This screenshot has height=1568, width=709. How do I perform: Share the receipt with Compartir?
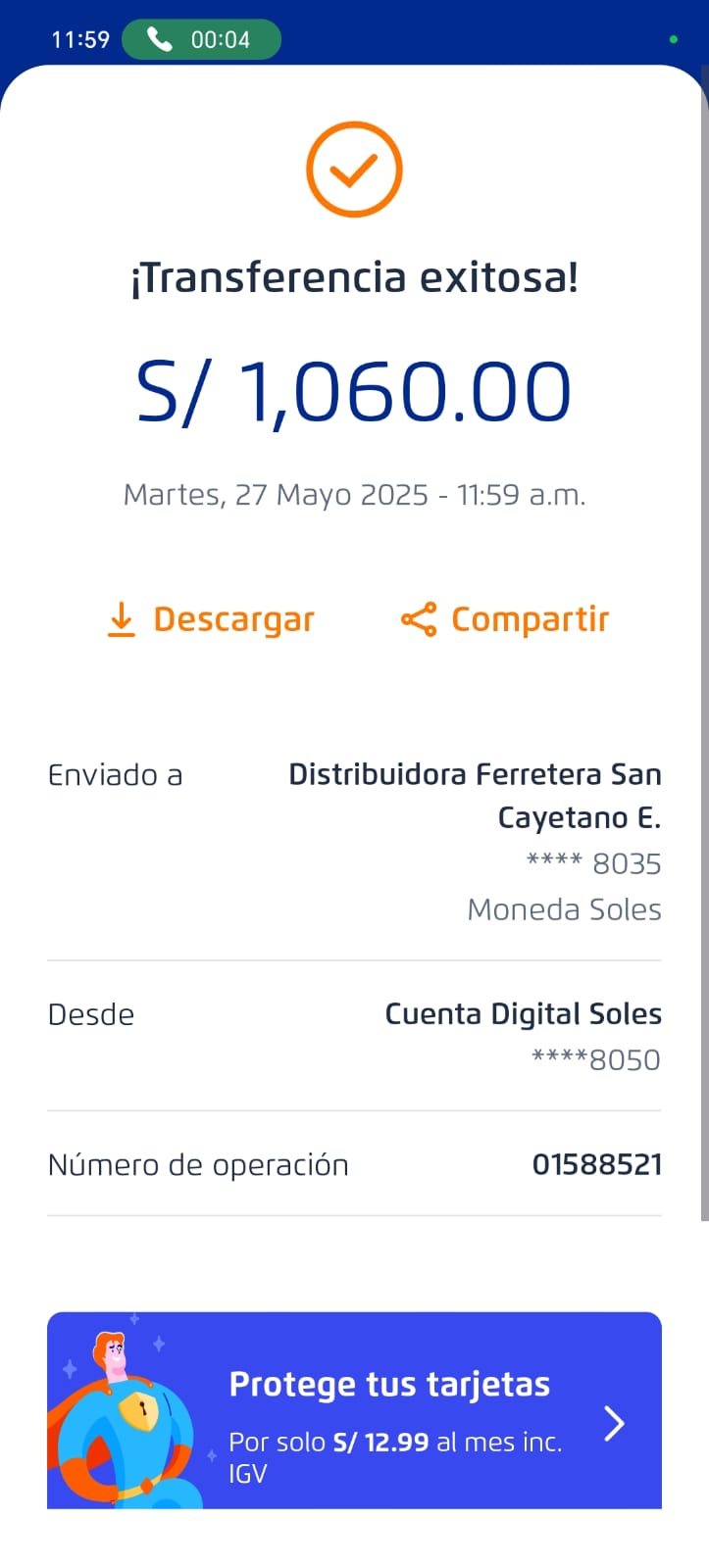(505, 619)
